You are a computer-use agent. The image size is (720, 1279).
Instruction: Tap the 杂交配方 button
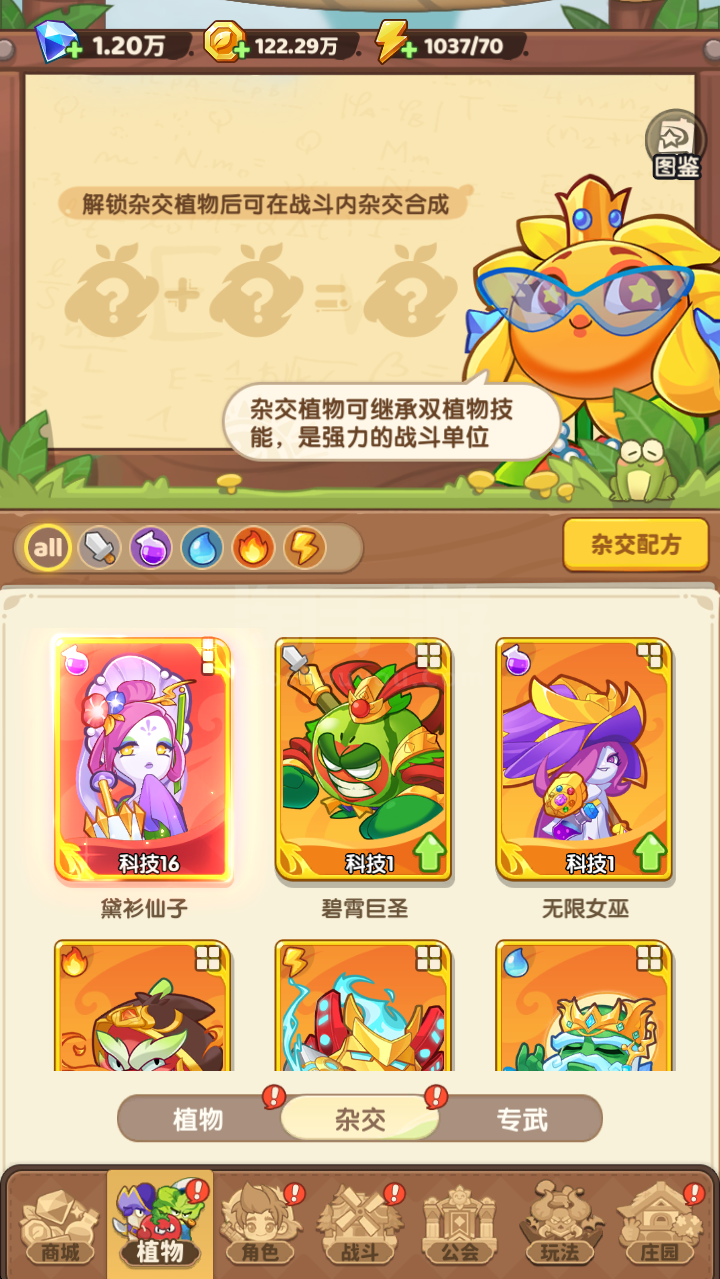tap(636, 545)
